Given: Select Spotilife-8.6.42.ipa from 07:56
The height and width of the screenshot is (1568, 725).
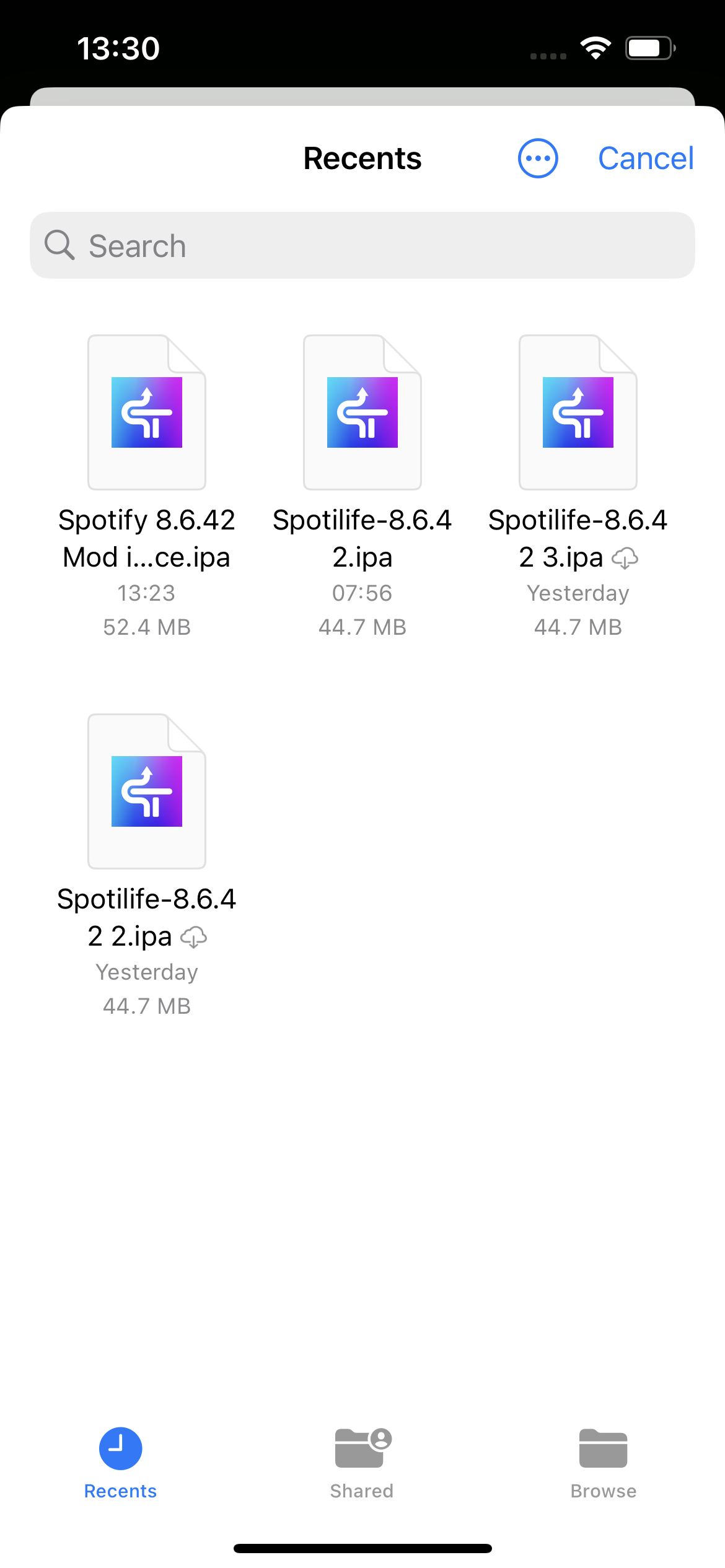Looking at the screenshot, I should coord(362,413).
